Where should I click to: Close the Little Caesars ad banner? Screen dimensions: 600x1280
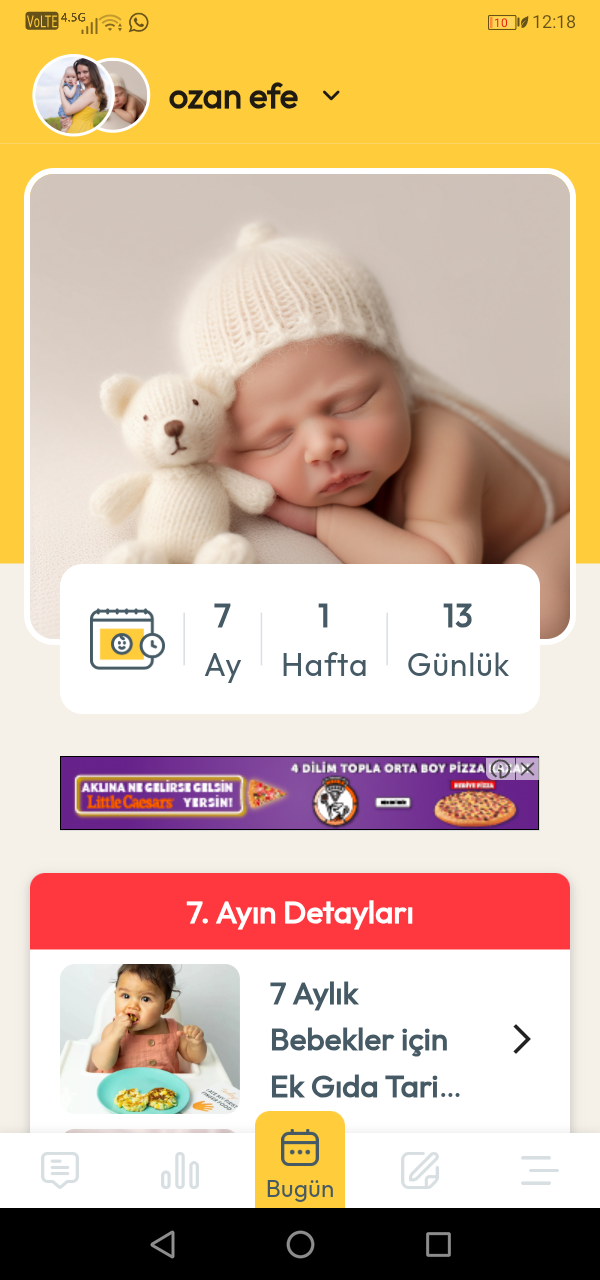coord(528,768)
